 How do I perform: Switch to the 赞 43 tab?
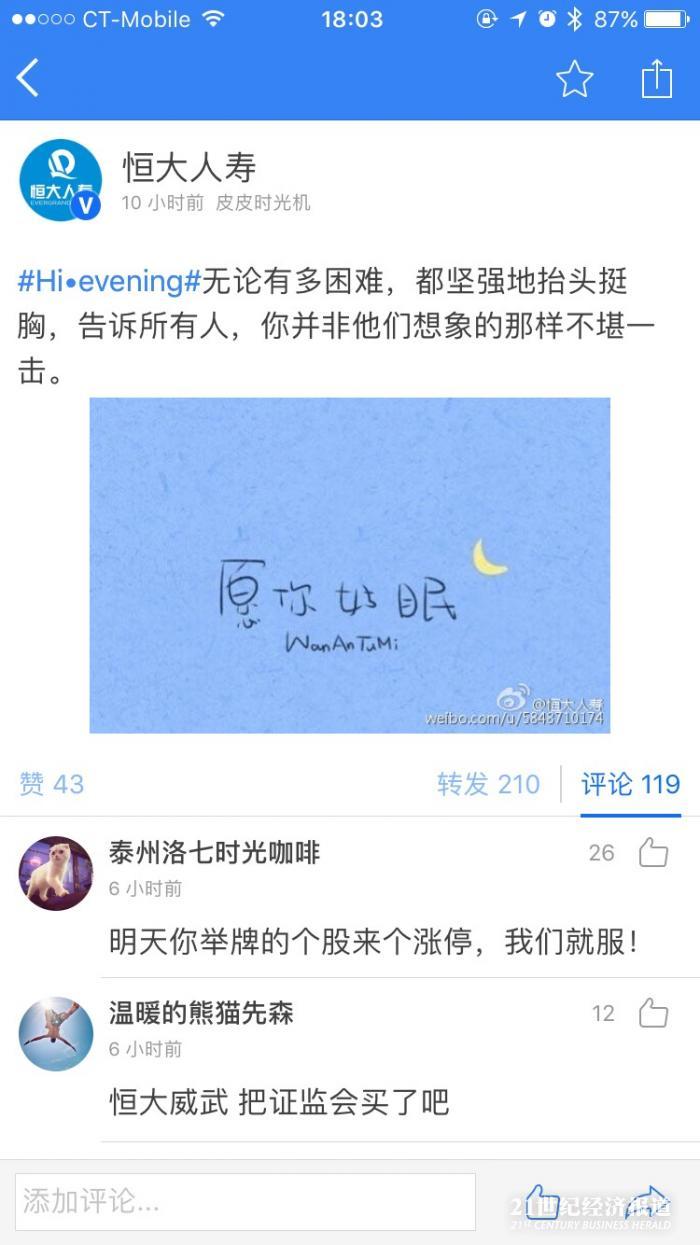click(52, 784)
